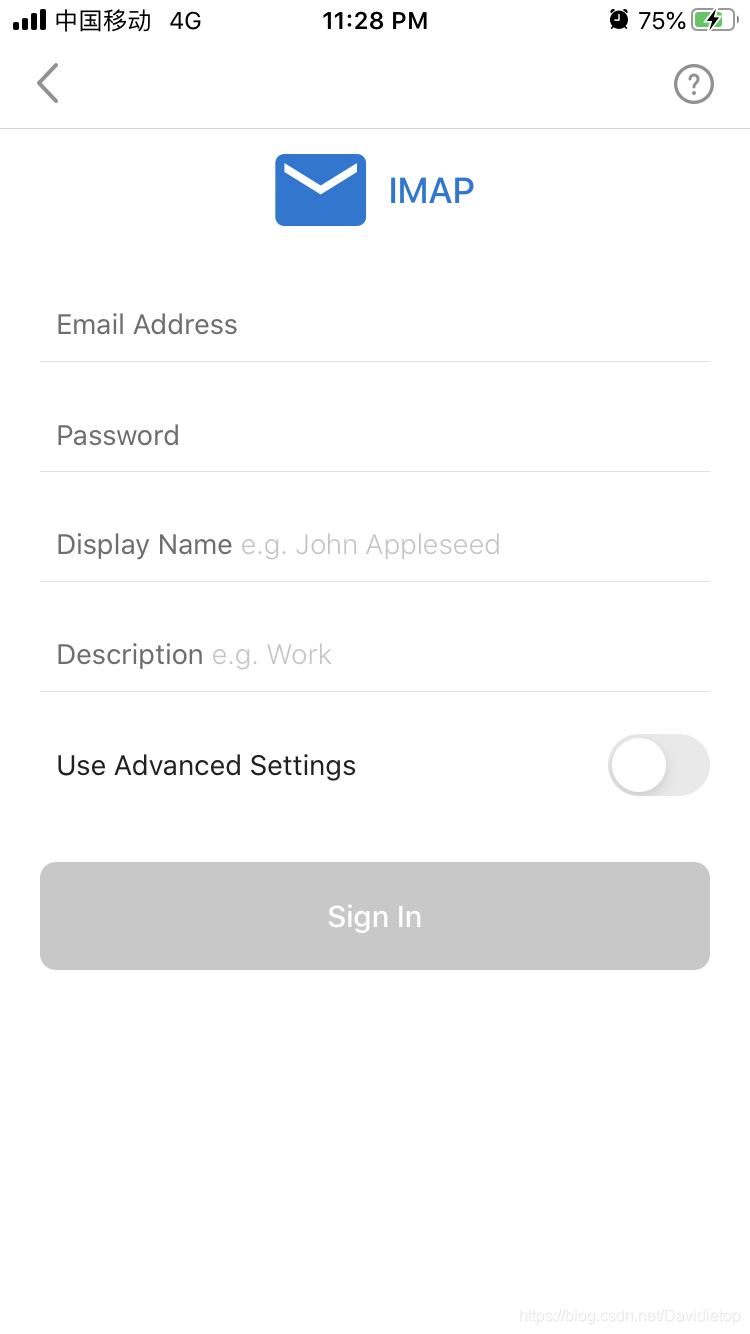Tap the Sign In button
The width and height of the screenshot is (750, 1334).
[374, 916]
